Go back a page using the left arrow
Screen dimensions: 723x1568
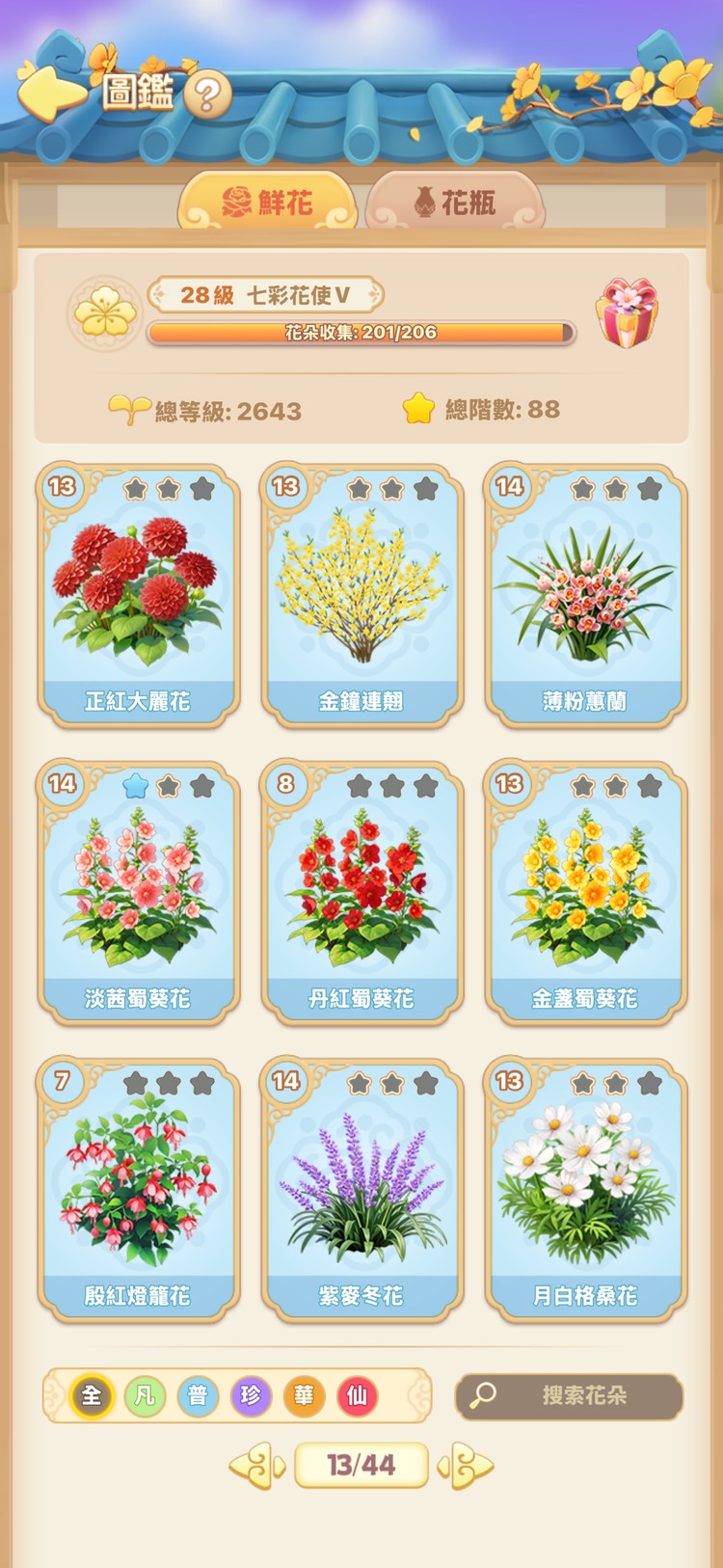(256, 1466)
